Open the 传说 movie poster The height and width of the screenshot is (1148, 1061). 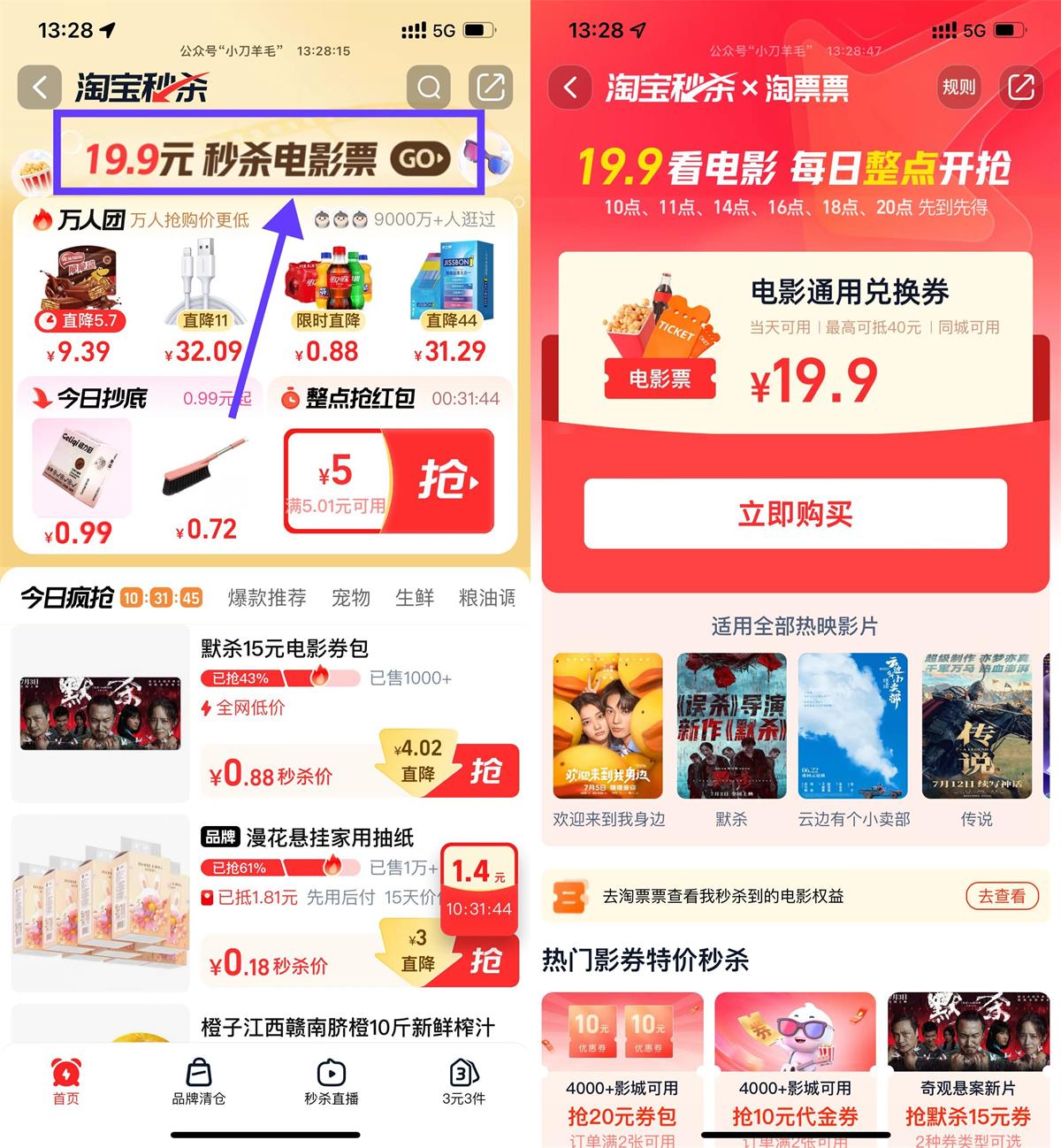click(974, 725)
